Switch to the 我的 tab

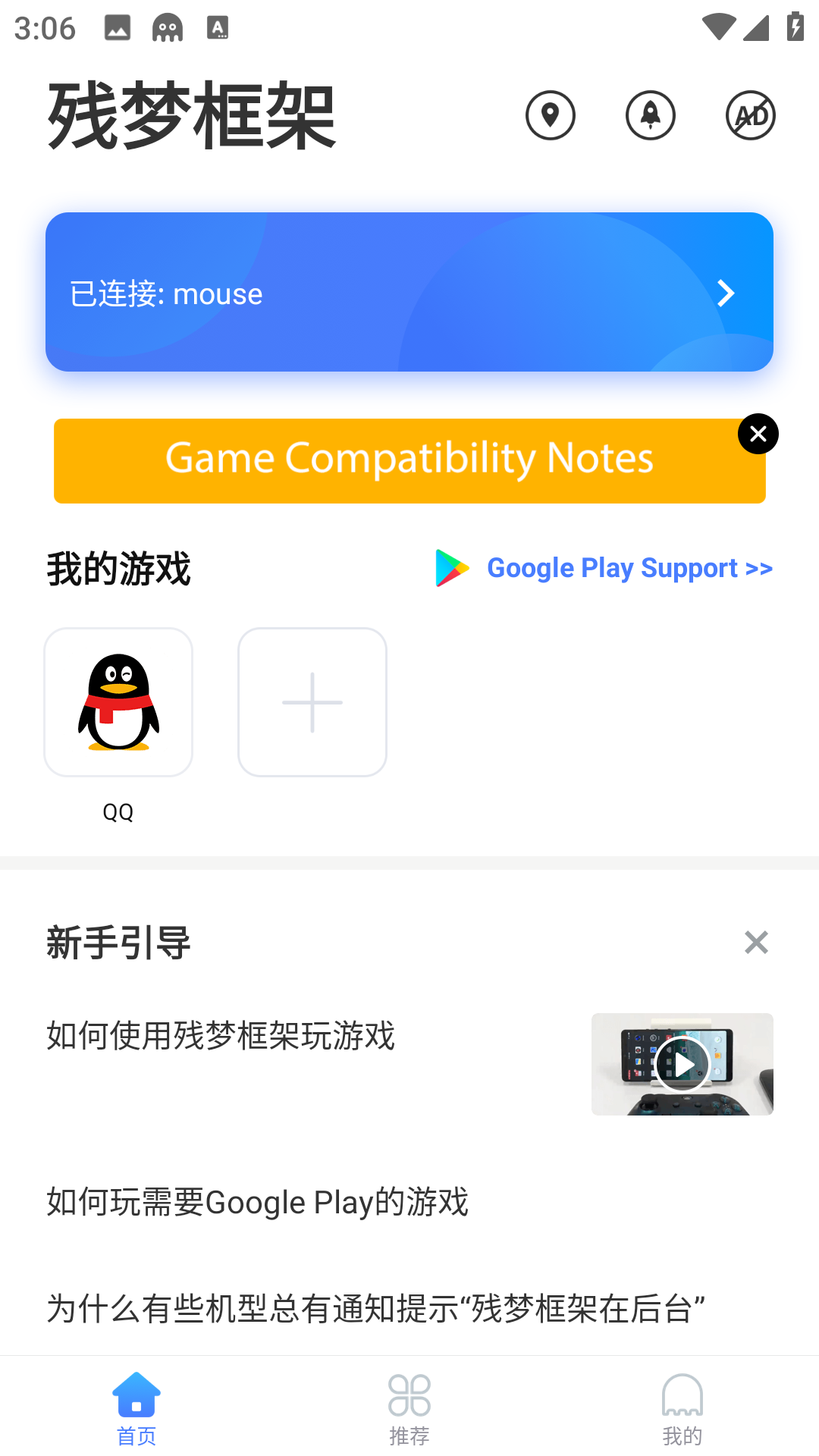click(x=682, y=1407)
